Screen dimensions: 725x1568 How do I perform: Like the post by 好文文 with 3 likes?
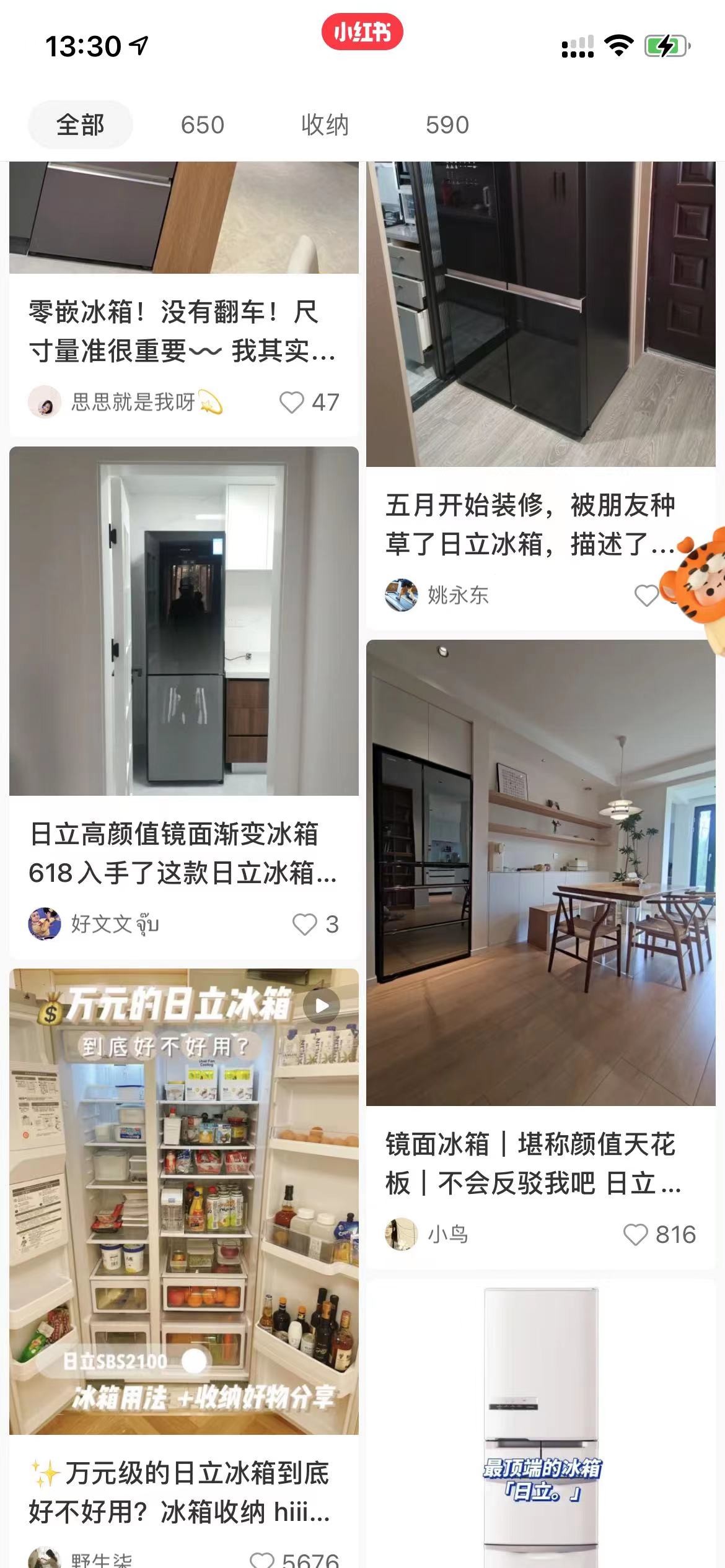[x=304, y=925]
